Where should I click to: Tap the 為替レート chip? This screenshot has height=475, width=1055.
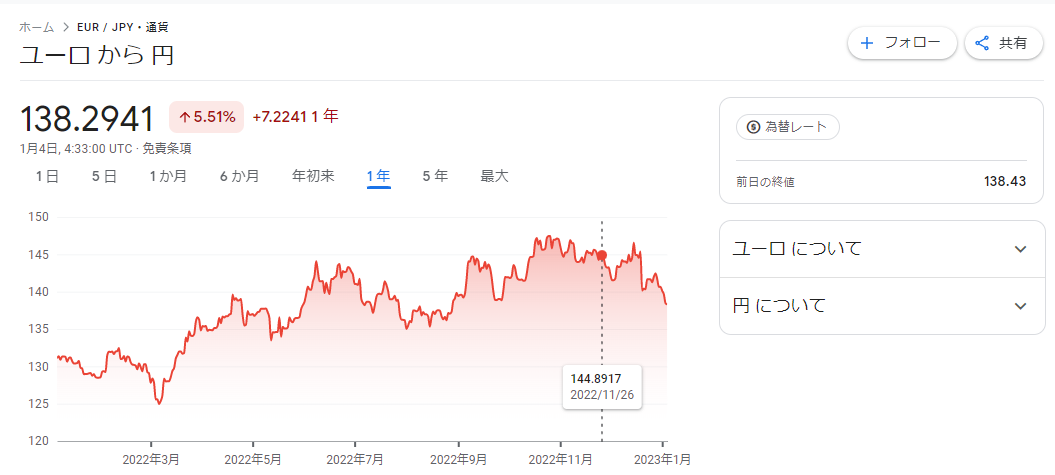tap(788, 127)
